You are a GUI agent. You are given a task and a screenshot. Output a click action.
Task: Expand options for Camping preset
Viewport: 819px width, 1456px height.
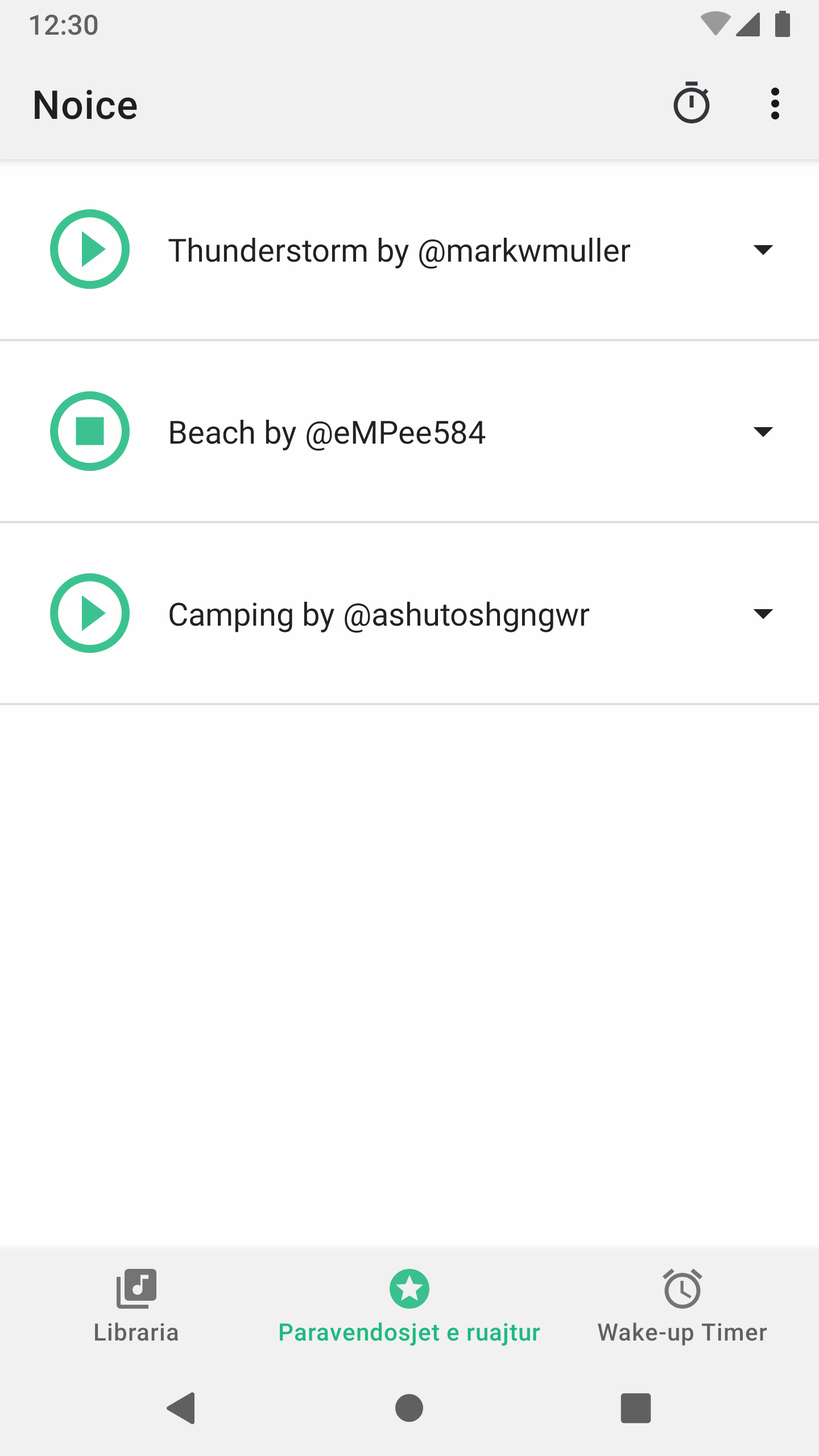coord(763,614)
